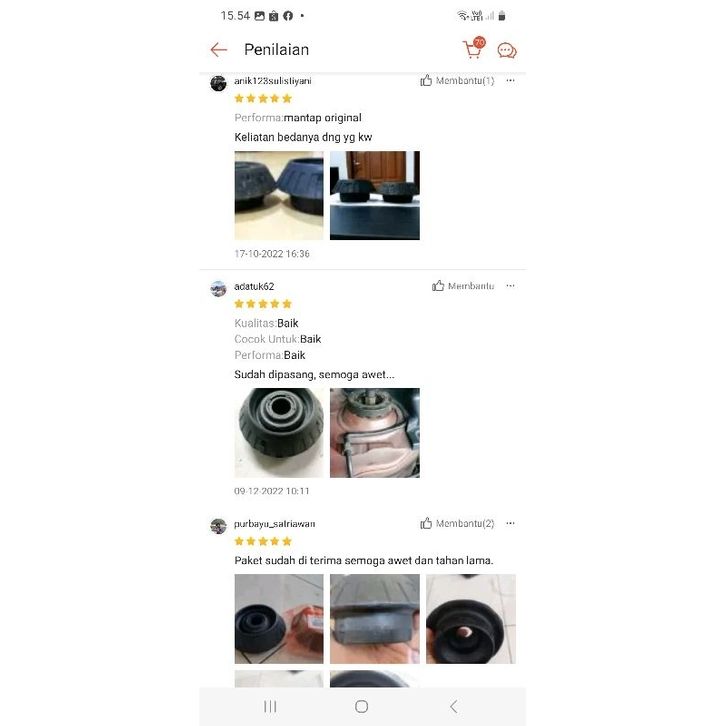View second photo in anik128sulistiyani's review
The image size is (726, 726).
375,195
